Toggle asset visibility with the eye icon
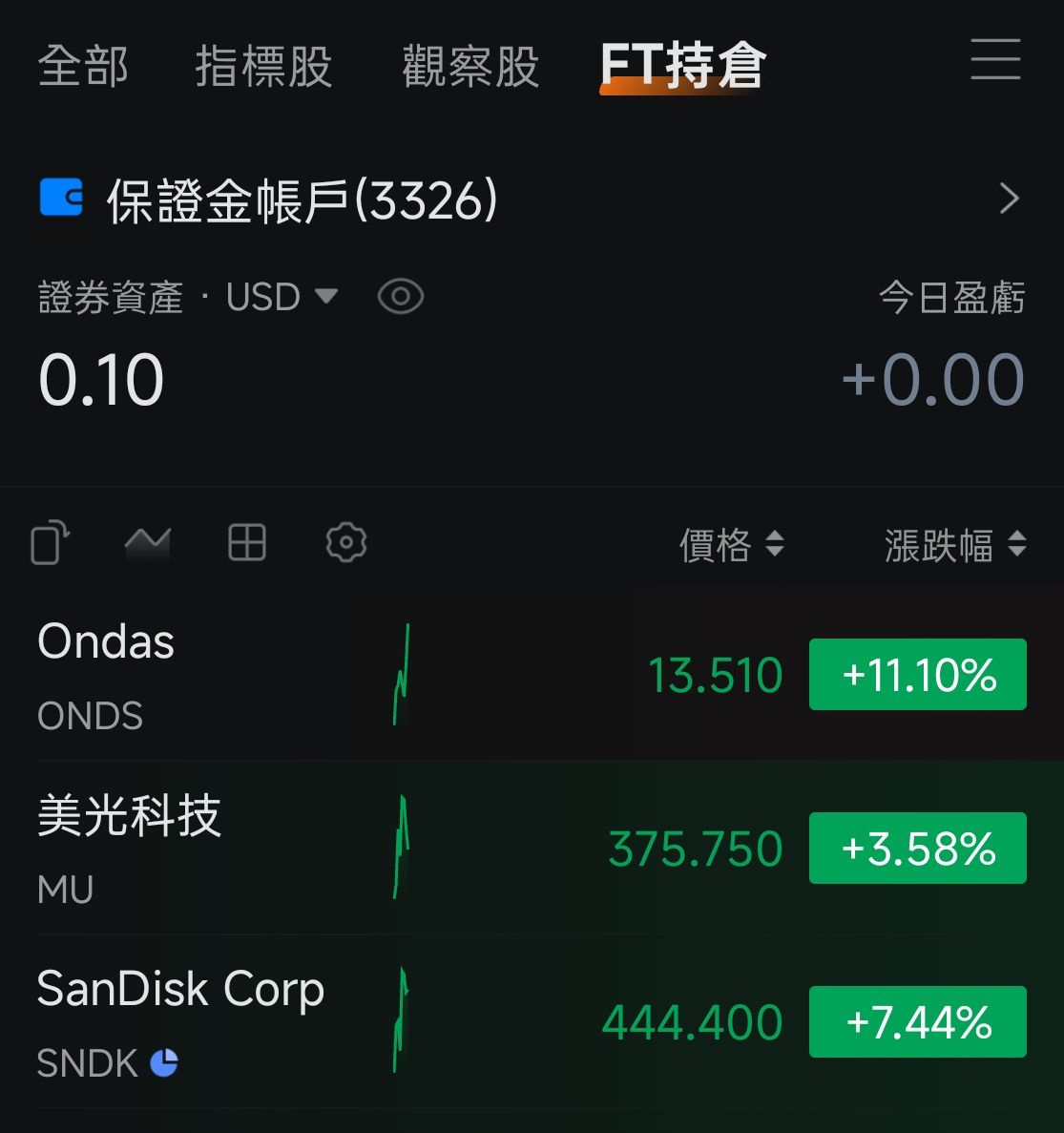 pos(401,296)
